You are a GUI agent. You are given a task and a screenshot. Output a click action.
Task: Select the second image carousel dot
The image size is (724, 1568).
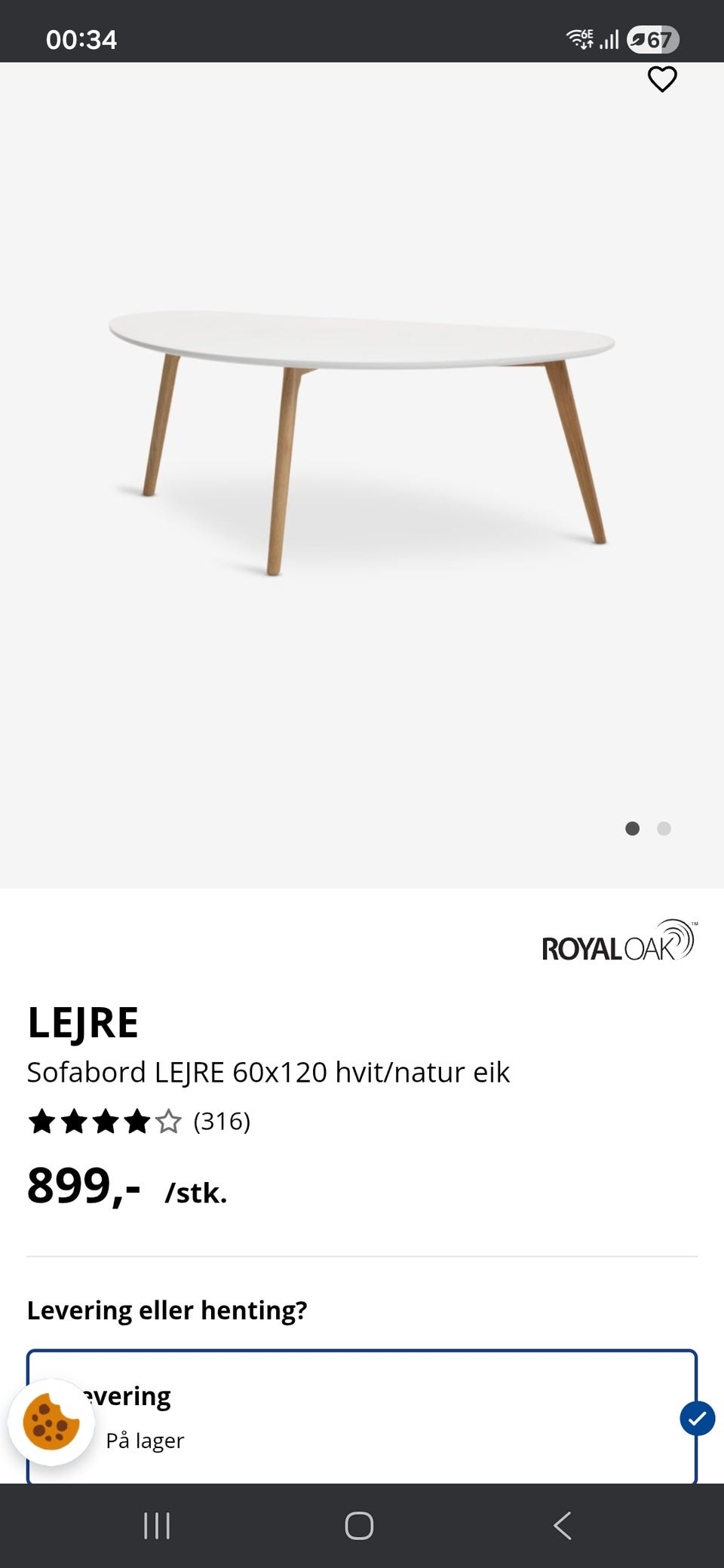point(664,828)
